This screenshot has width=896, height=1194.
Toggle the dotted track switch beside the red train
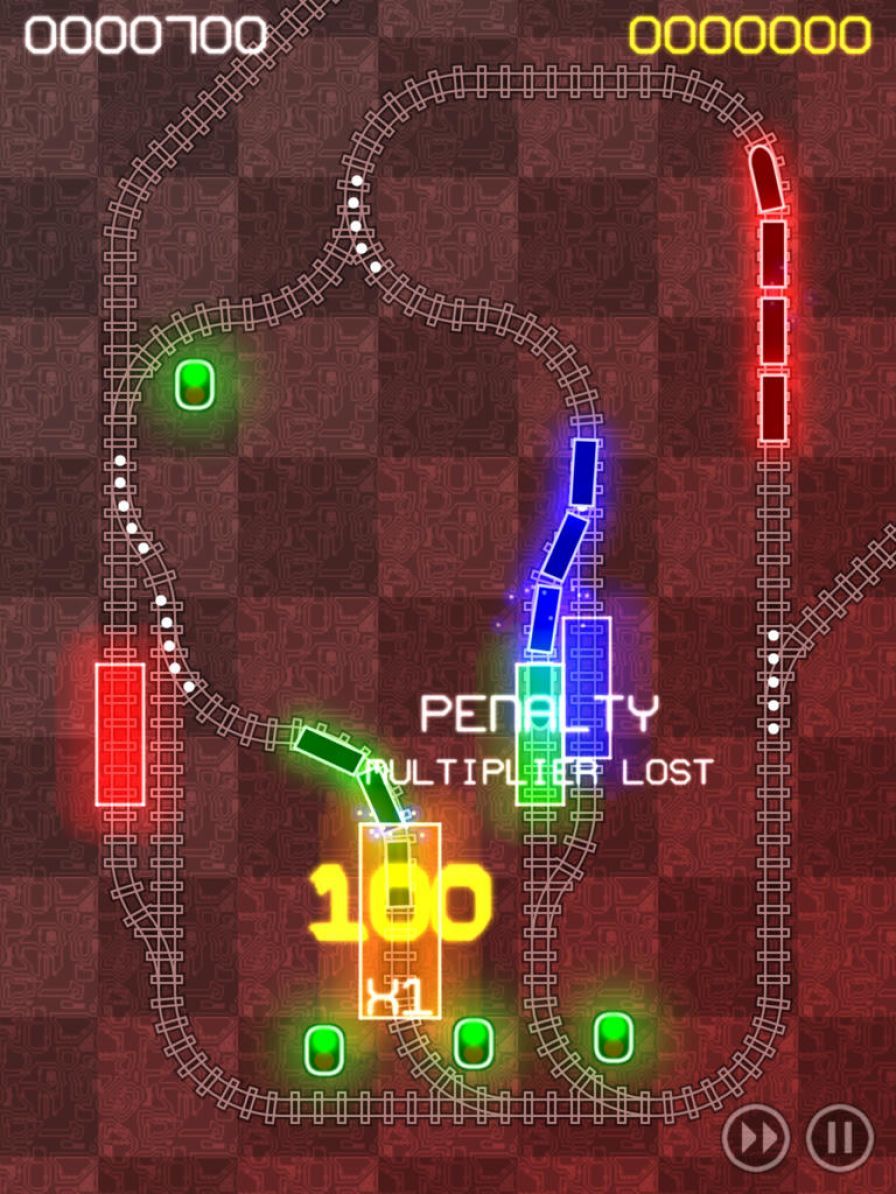click(x=773, y=682)
